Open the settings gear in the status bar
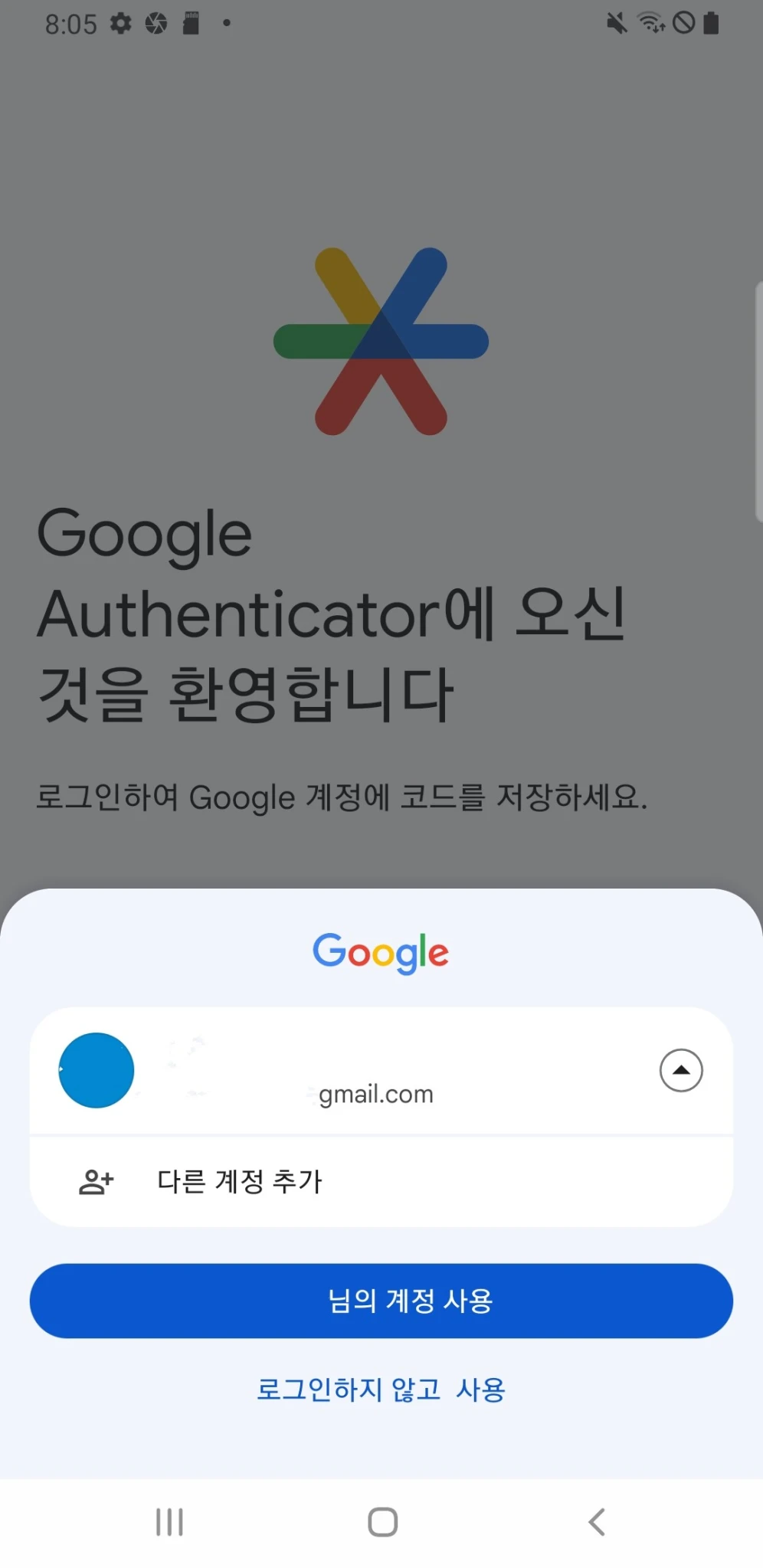Viewport: 763px width, 1568px height. 120,23
